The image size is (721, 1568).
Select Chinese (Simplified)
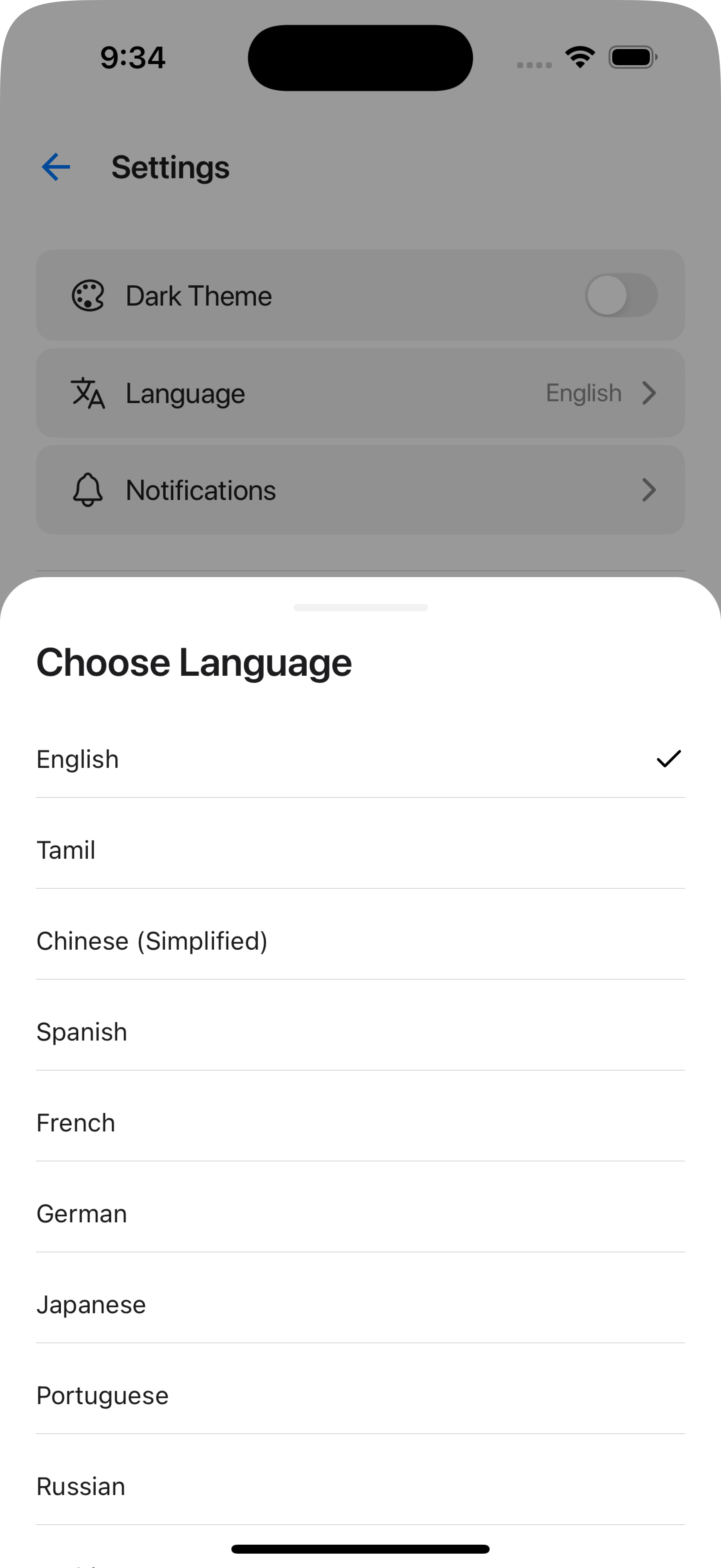coord(360,941)
